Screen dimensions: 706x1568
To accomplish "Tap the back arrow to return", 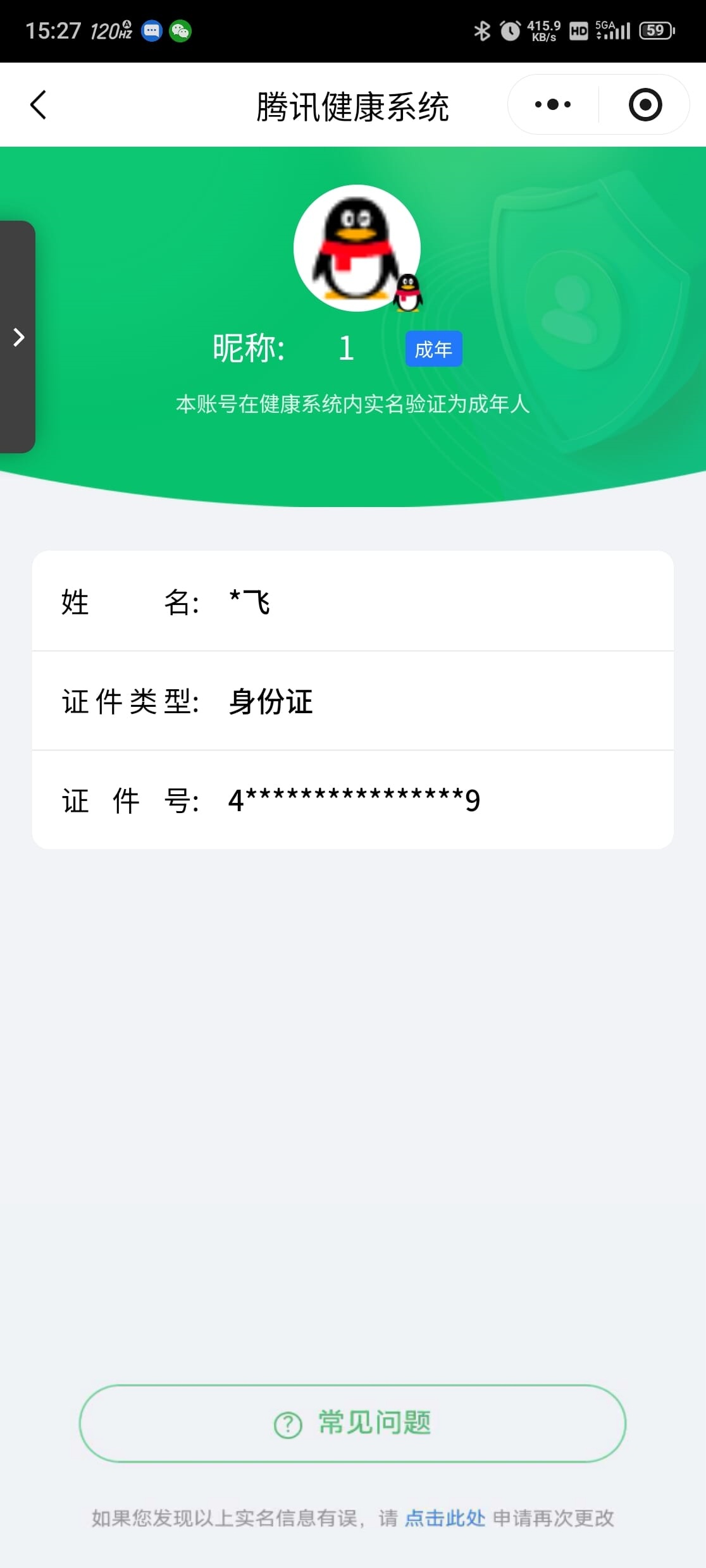I will click(38, 104).
